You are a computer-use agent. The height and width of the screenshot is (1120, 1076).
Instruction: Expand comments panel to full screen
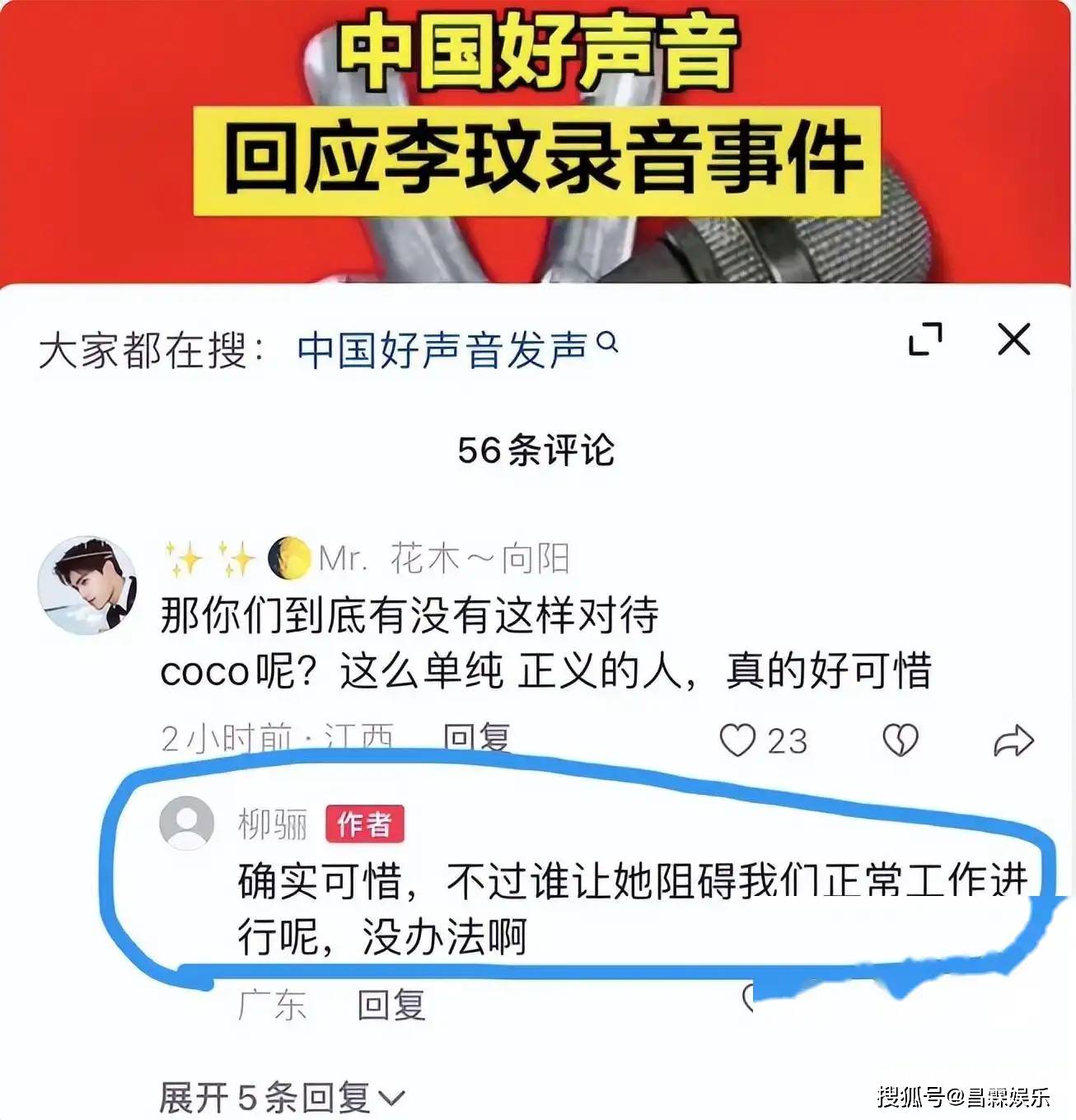tap(924, 339)
